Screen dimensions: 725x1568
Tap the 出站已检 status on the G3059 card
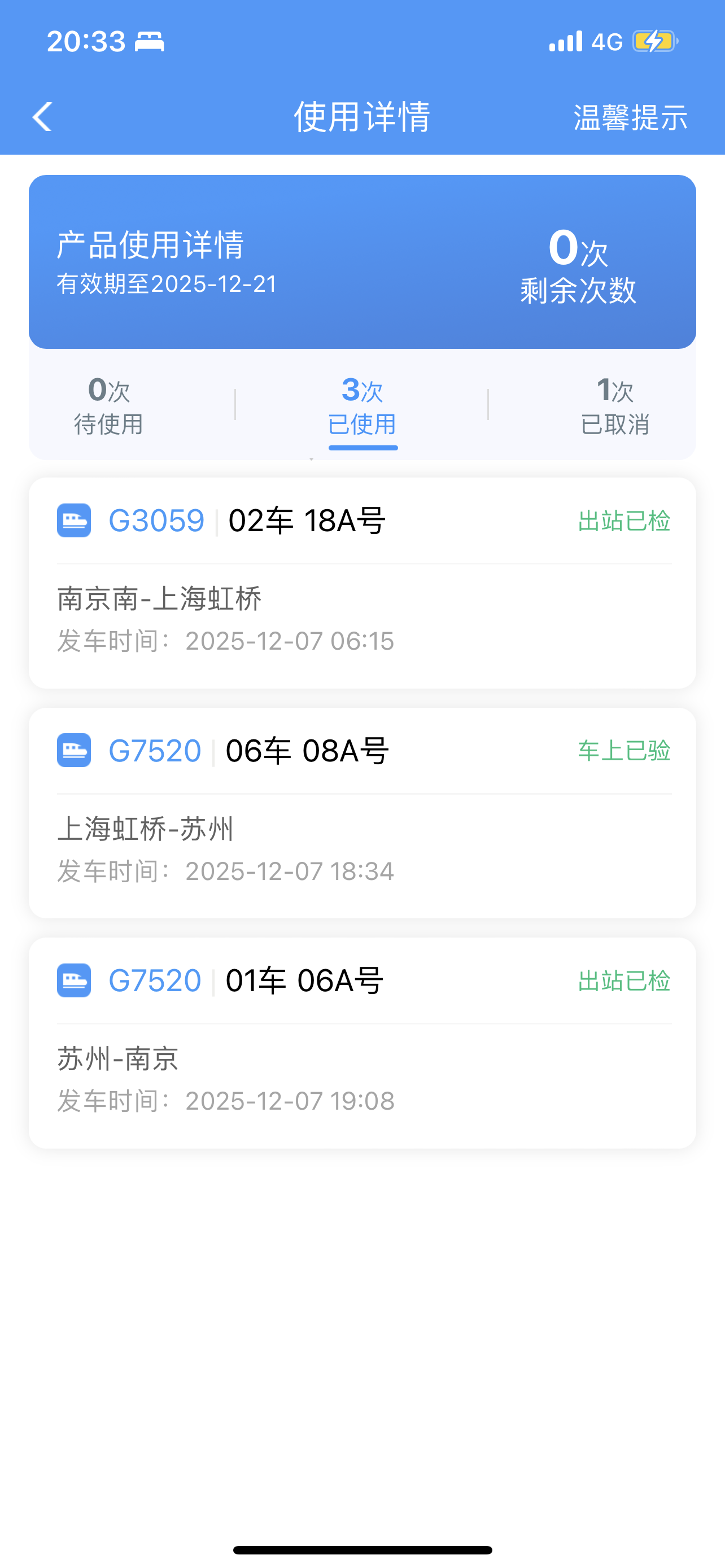tap(624, 521)
